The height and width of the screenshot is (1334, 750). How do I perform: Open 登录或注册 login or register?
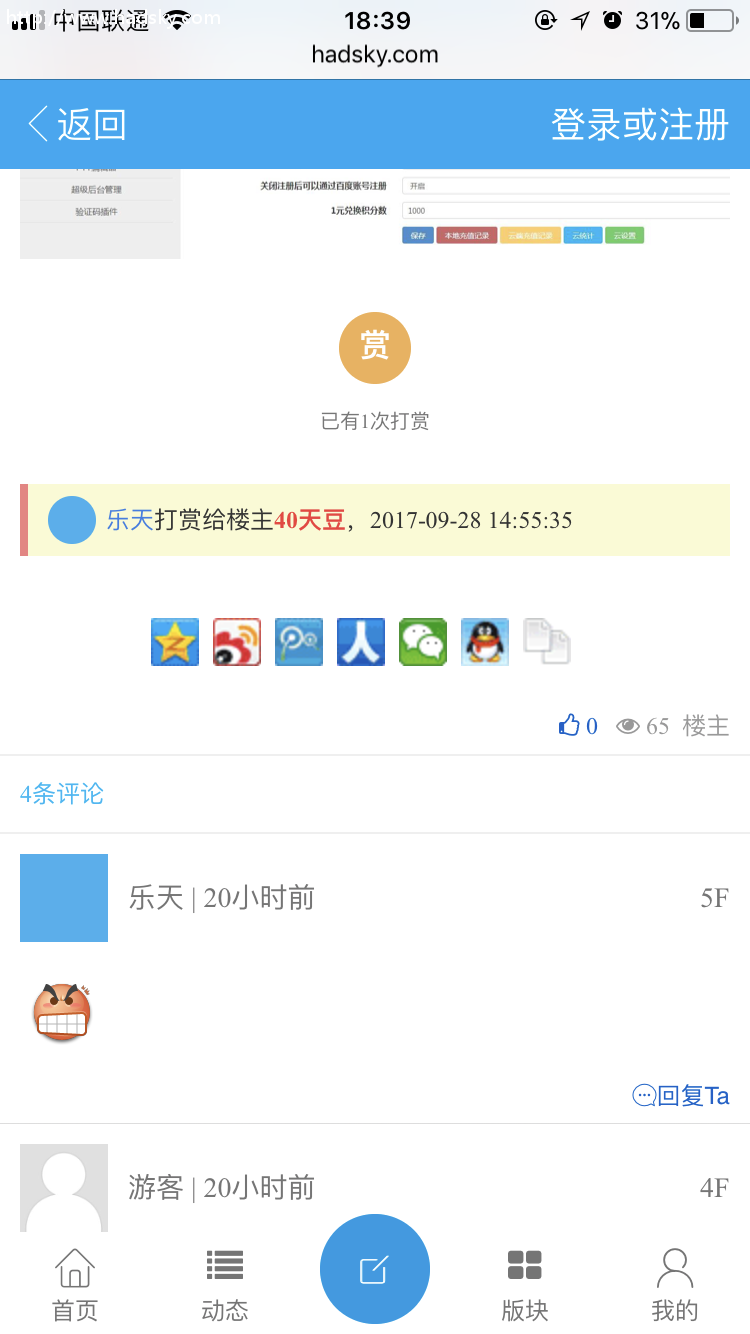click(639, 125)
